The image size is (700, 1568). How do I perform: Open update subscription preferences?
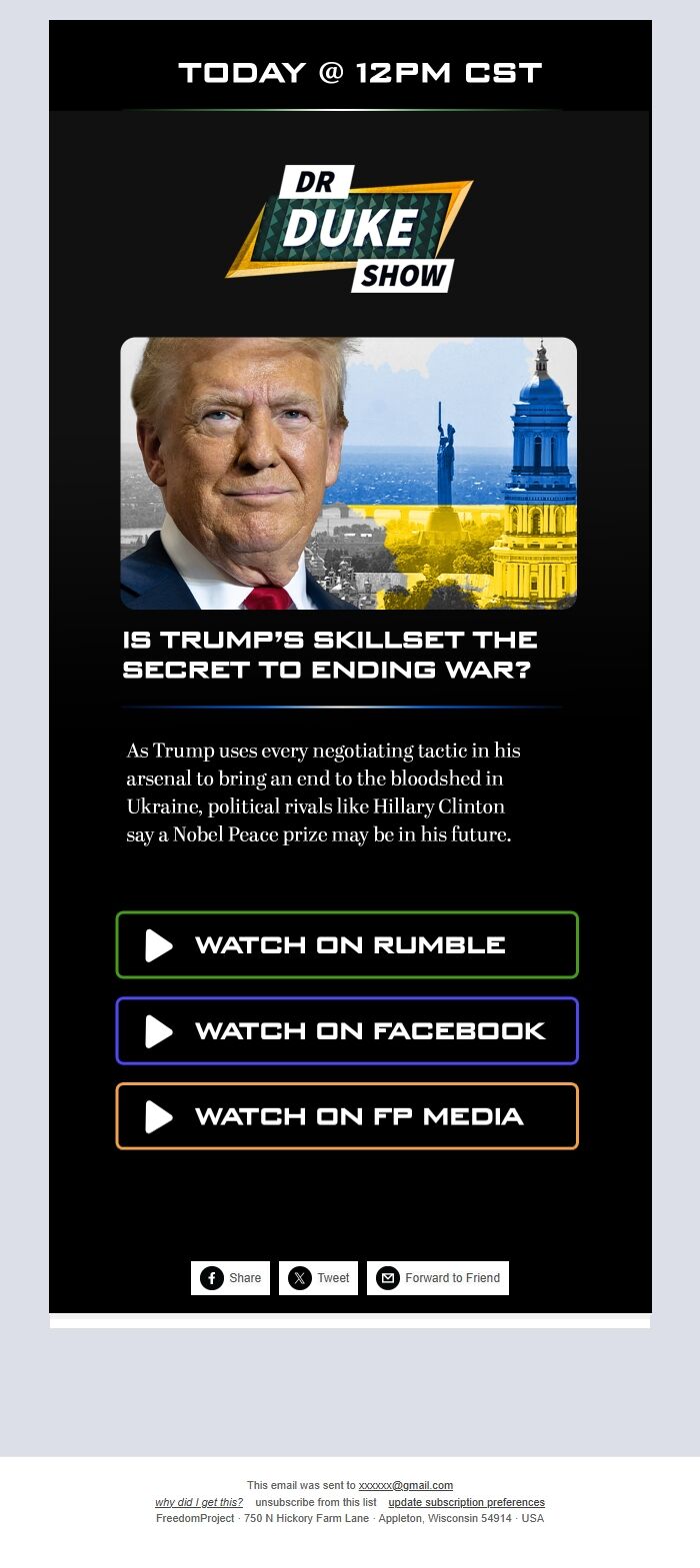pos(466,1502)
